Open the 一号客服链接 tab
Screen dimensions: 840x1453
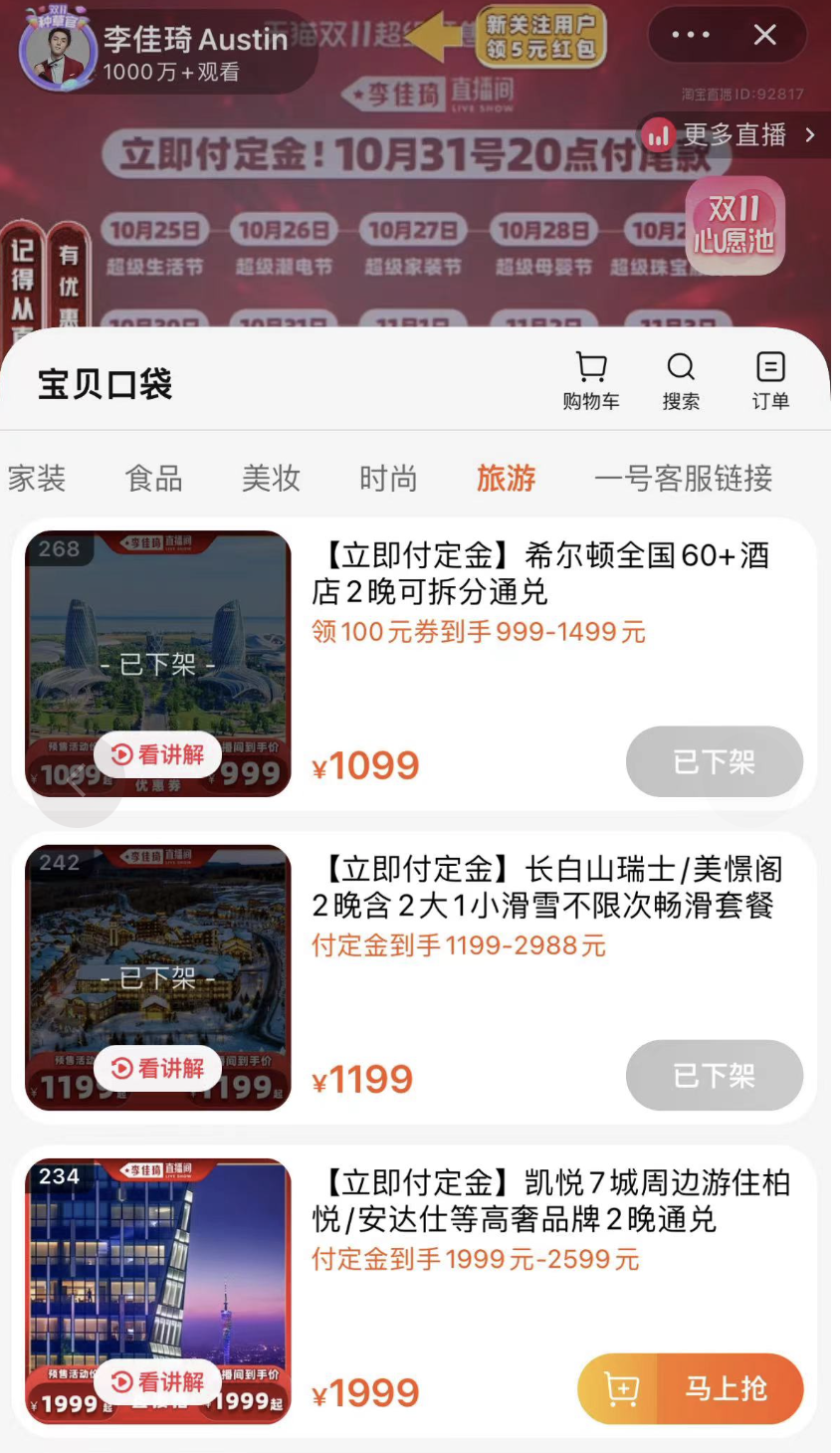pyautogui.click(x=683, y=479)
